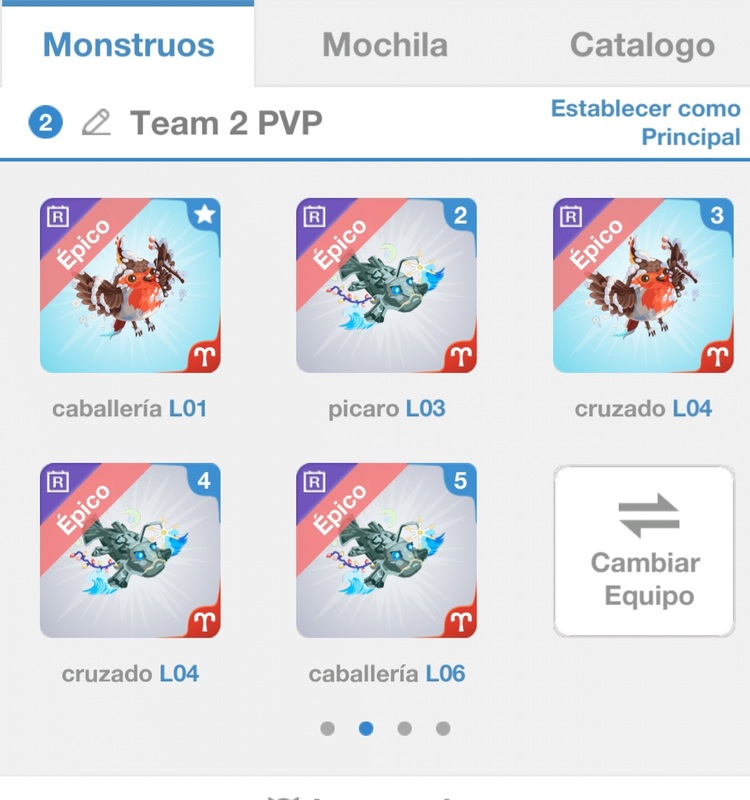Select the Monstruos tab
Screen dimensions: 750x800
pyautogui.click(x=128, y=45)
